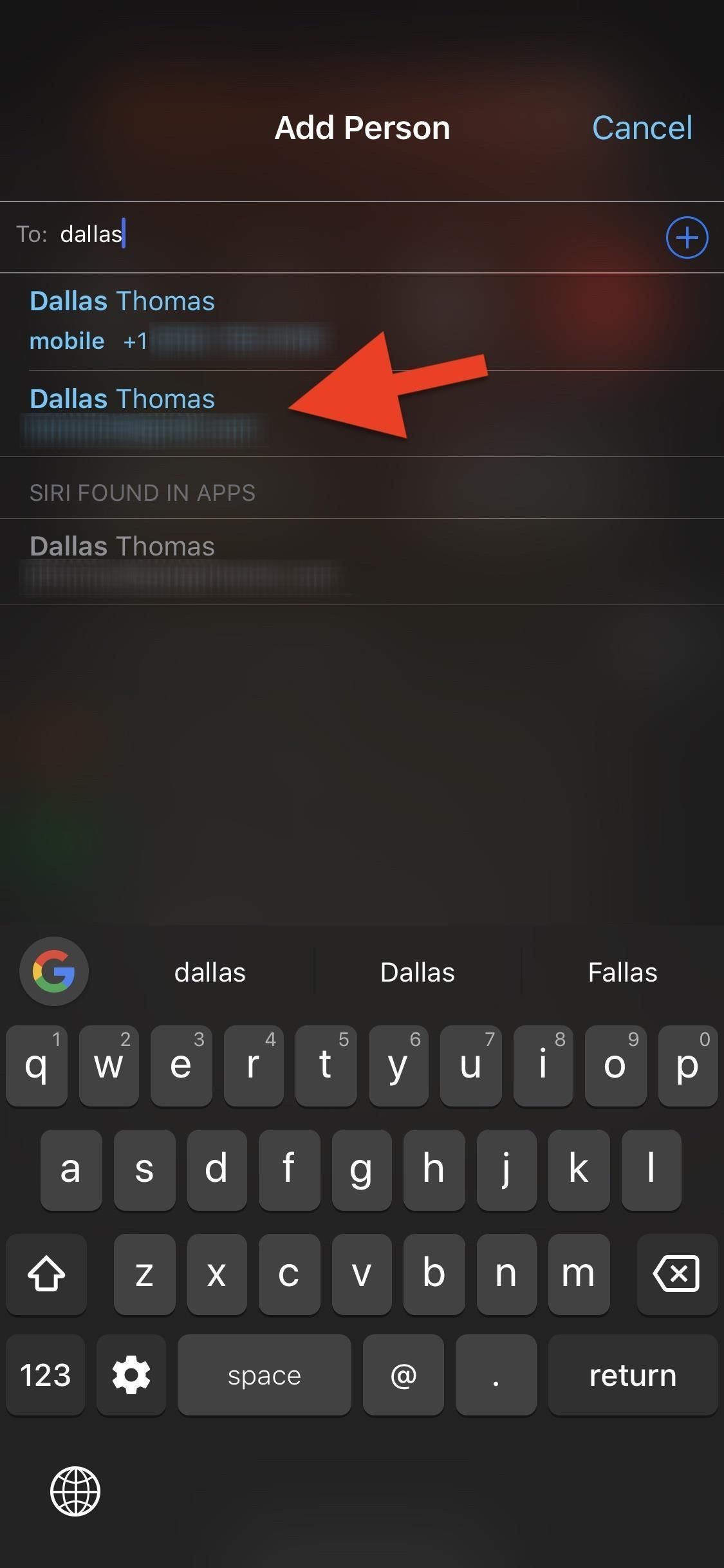Open Gboard keyboard settings gear

[131, 1375]
